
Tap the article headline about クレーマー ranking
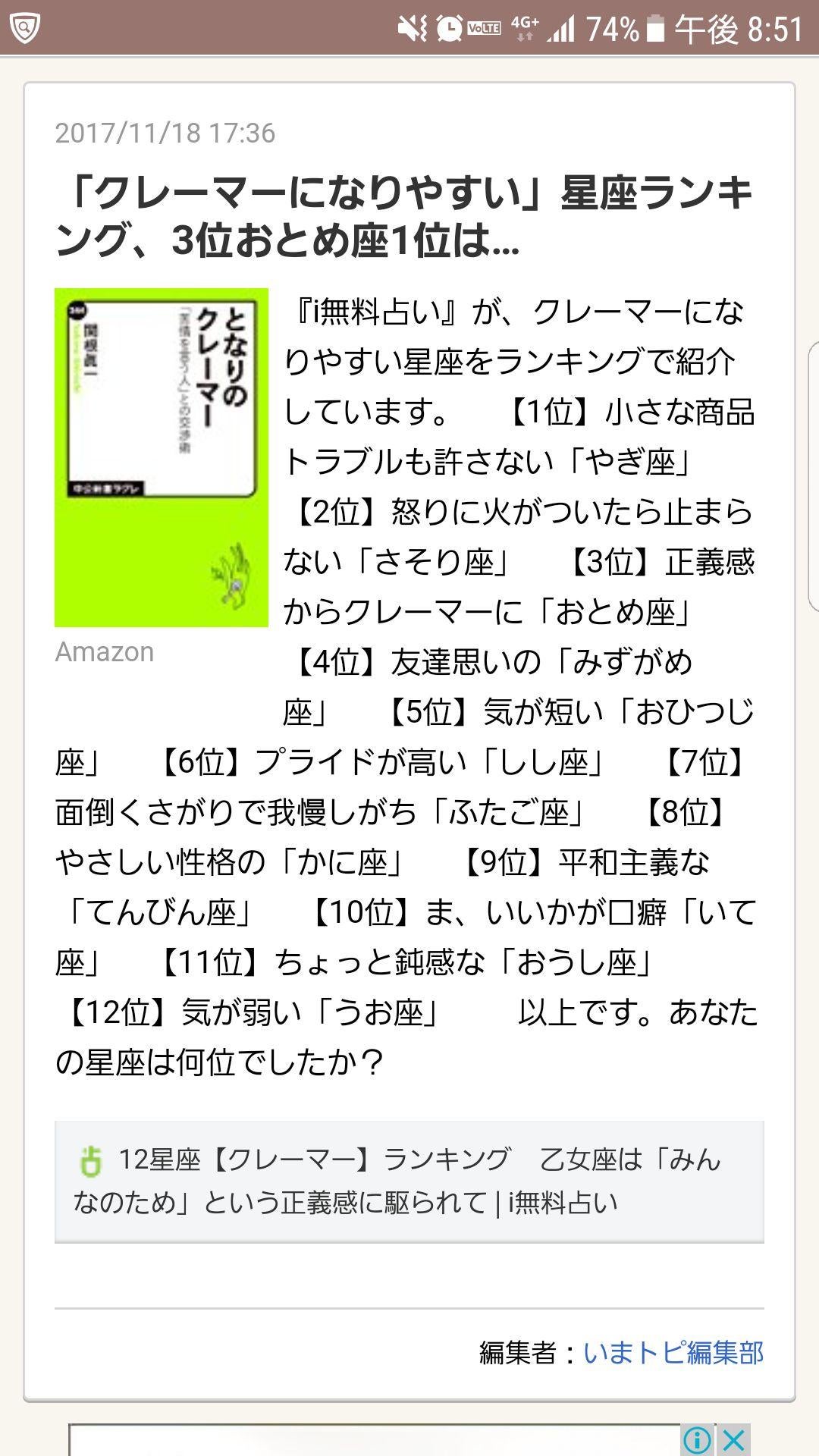click(409, 212)
